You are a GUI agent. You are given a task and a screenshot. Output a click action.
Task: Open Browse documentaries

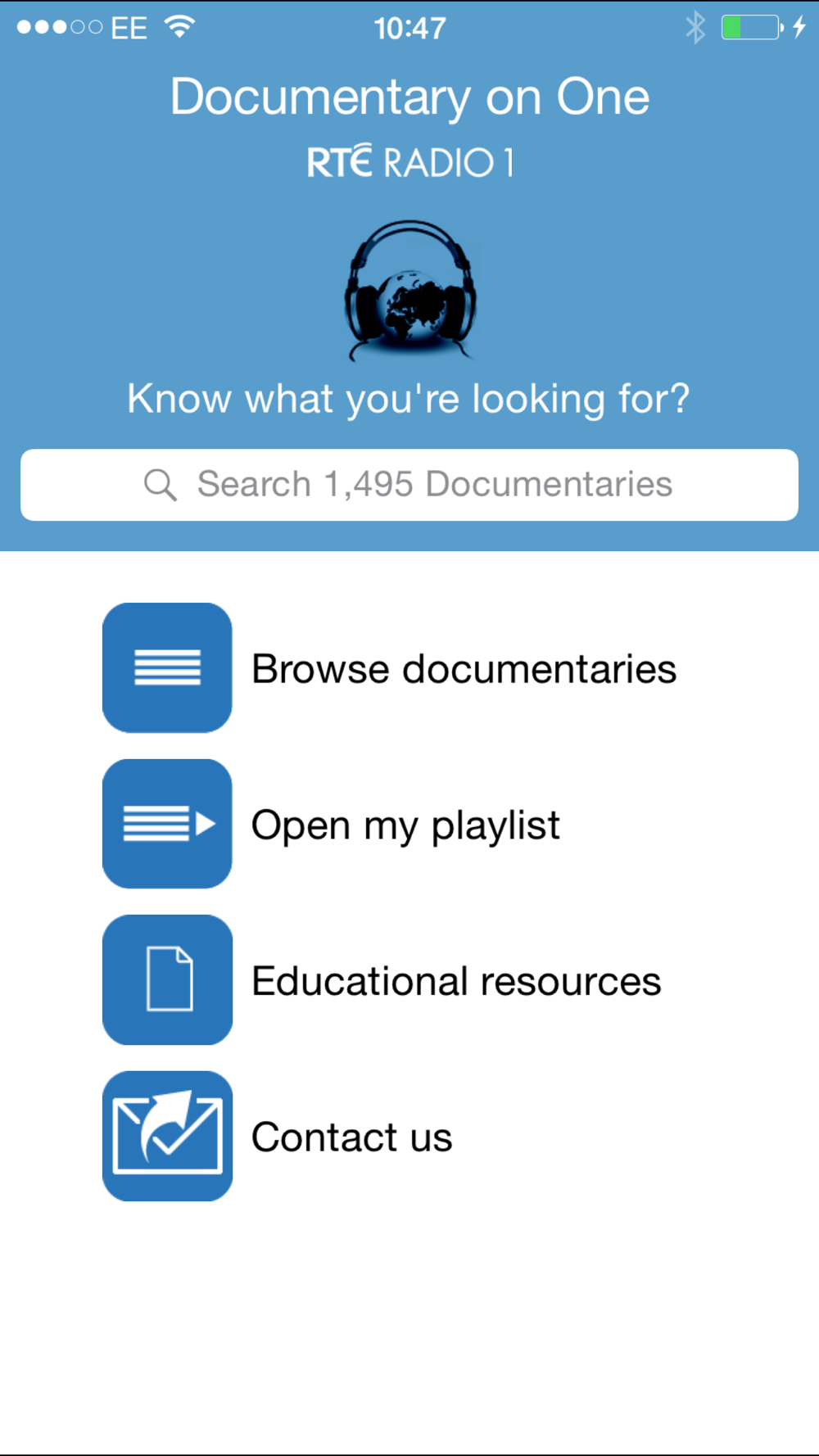click(x=390, y=668)
